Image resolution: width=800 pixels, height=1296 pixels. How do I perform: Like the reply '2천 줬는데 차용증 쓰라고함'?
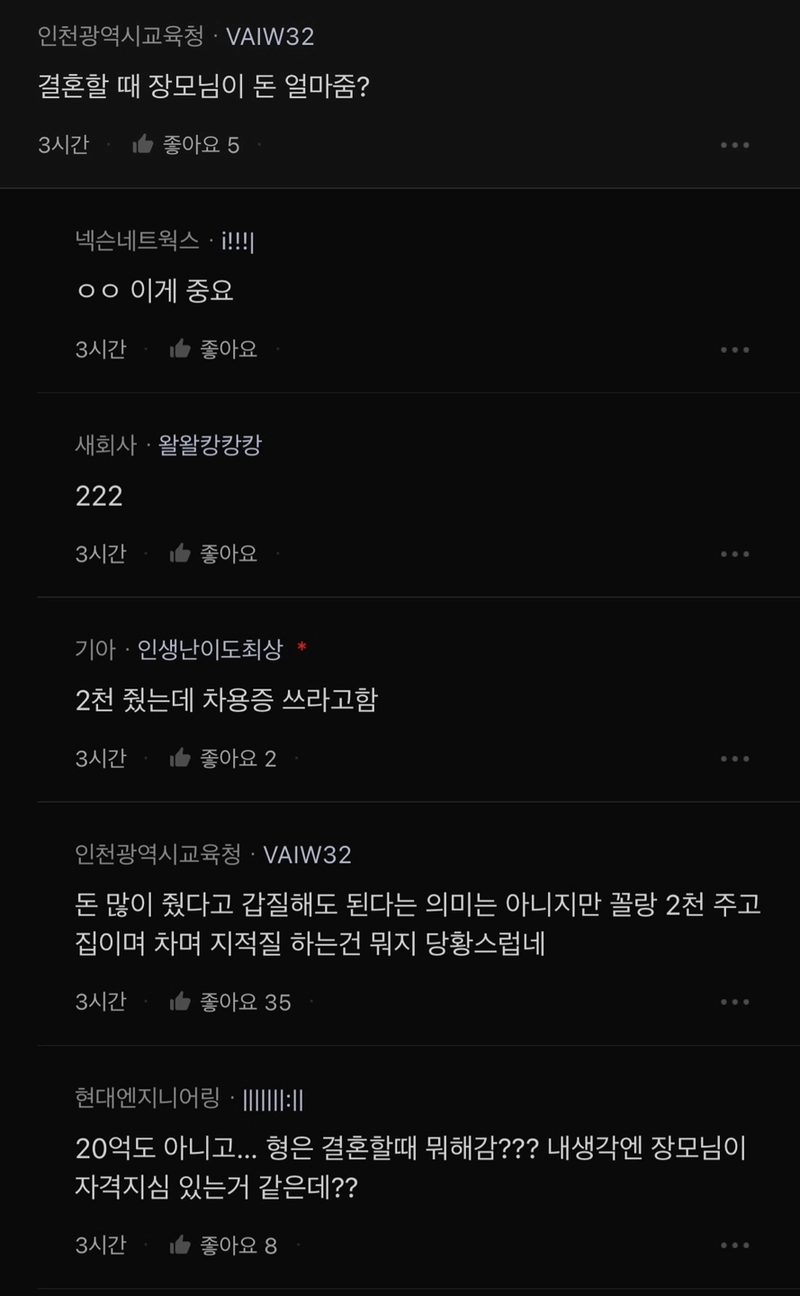pos(223,758)
